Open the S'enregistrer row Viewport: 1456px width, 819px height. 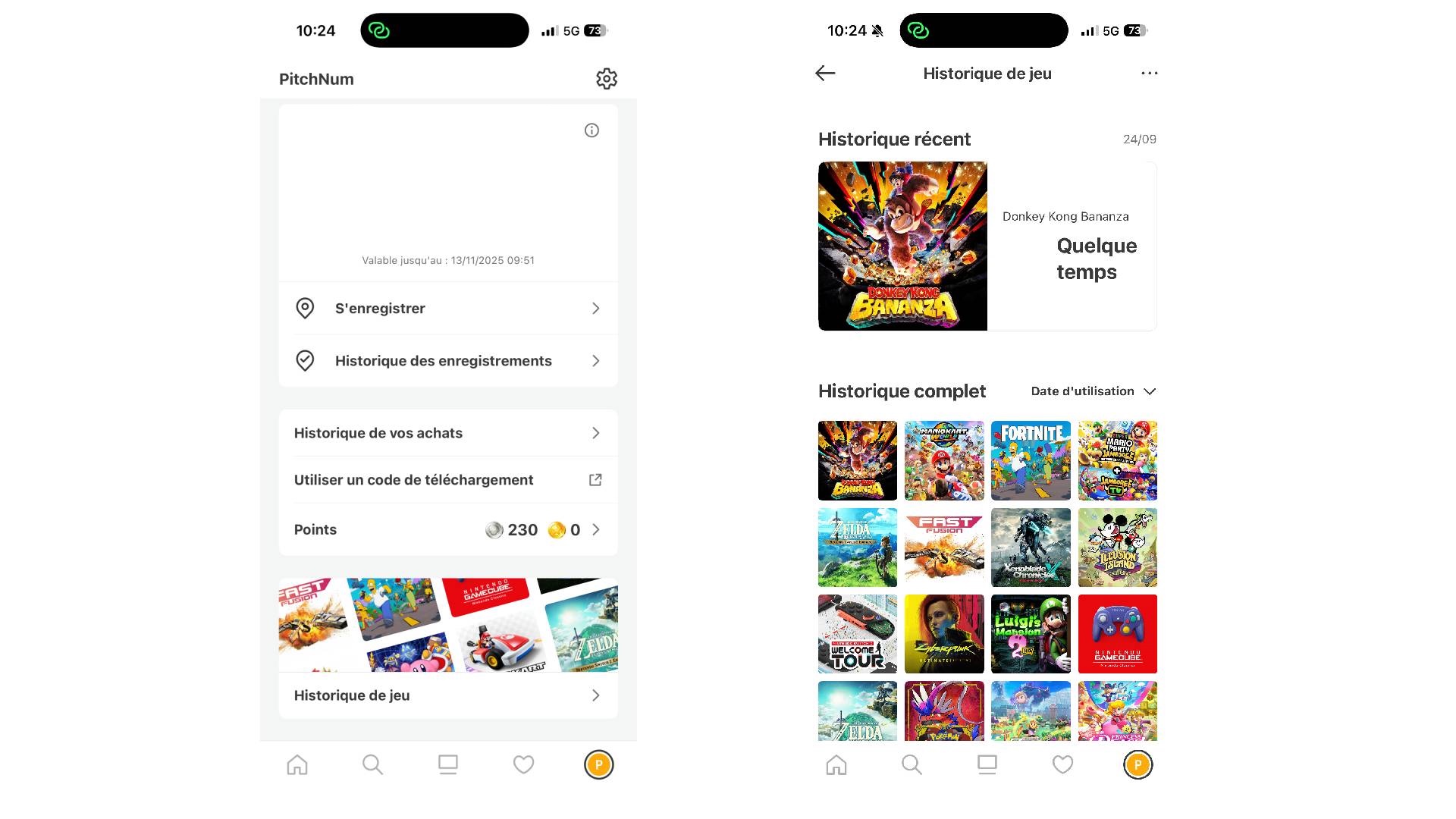(x=447, y=309)
